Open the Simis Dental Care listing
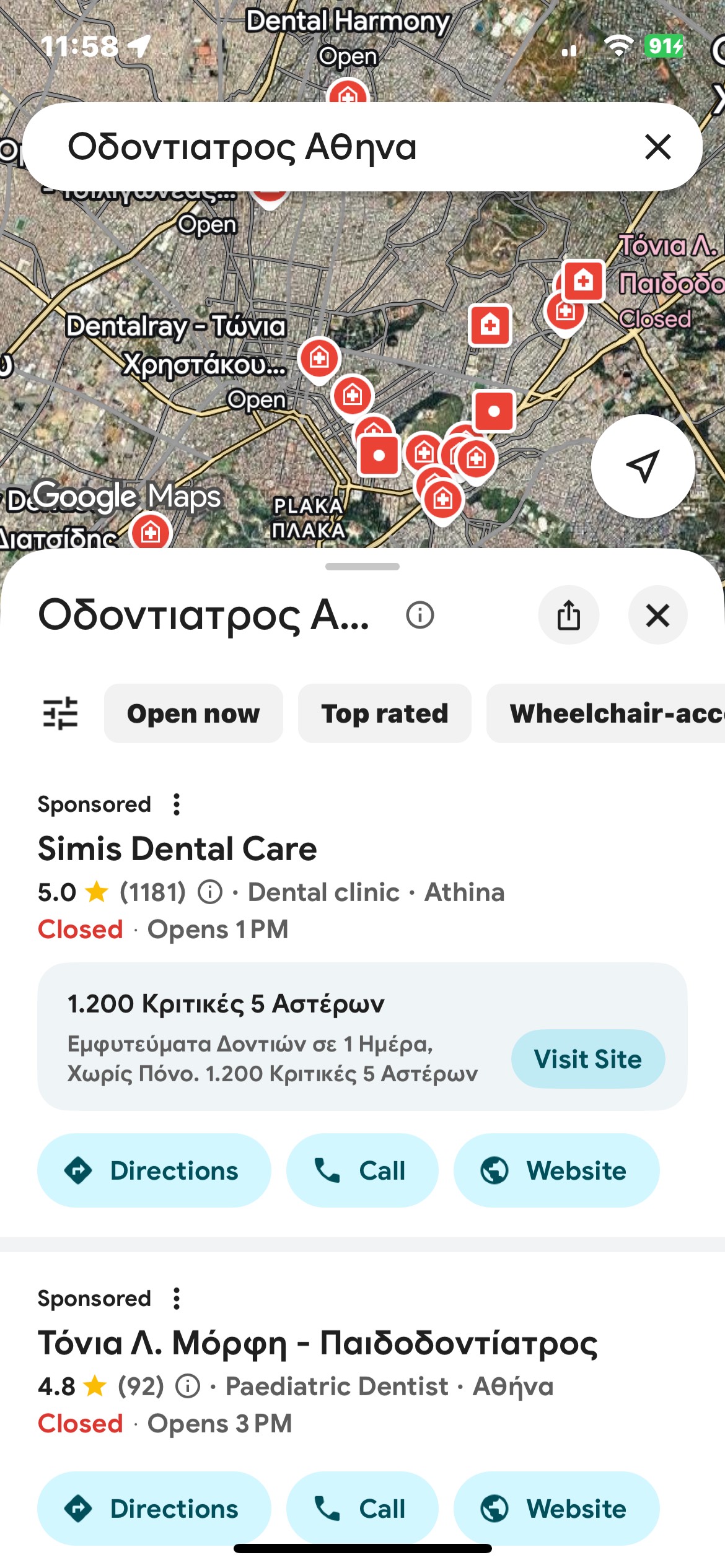This screenshot has width=725, height=1568. (177, 848)
